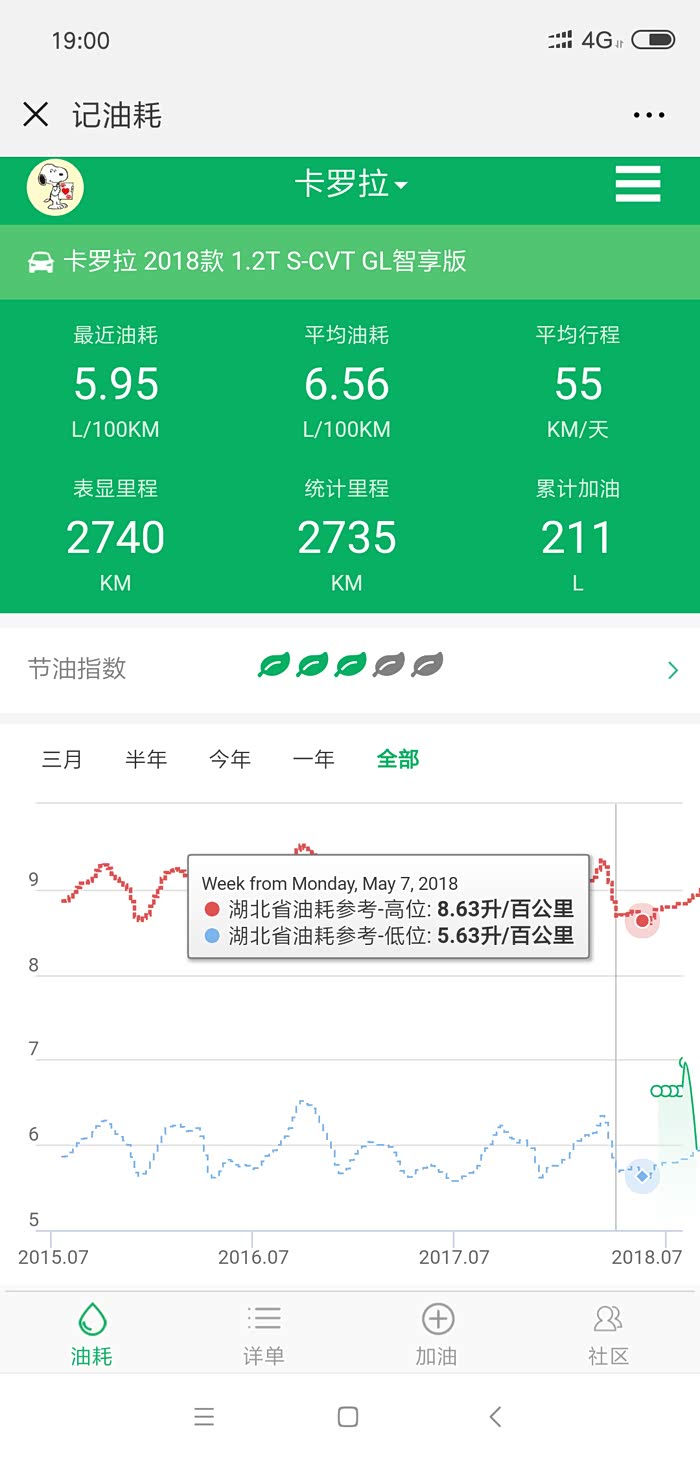Show 今年 fuel consumption data
This screenshot has height=1457, width=700.
230,759
